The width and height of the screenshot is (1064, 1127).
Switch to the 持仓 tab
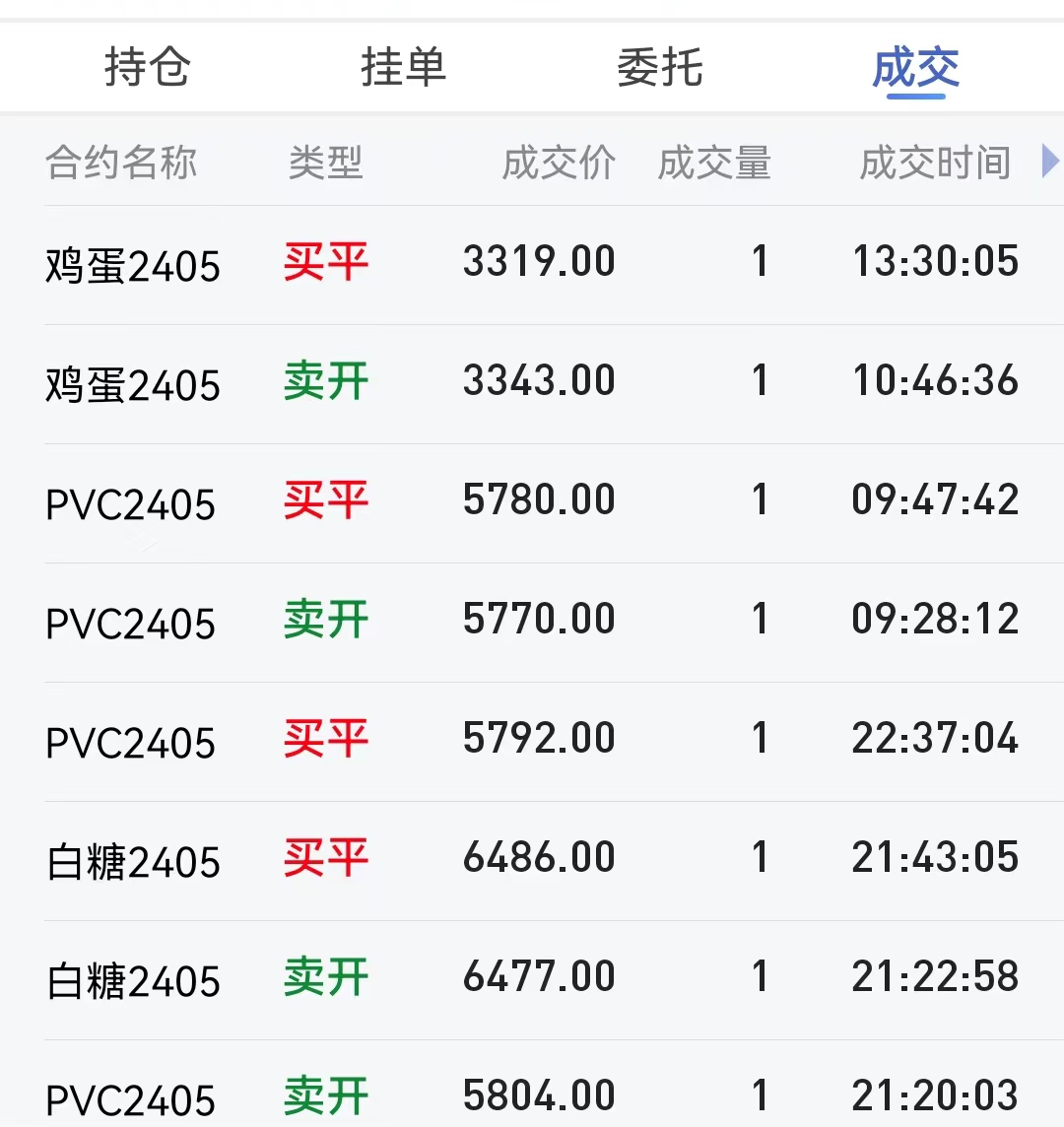click(147, 68)
